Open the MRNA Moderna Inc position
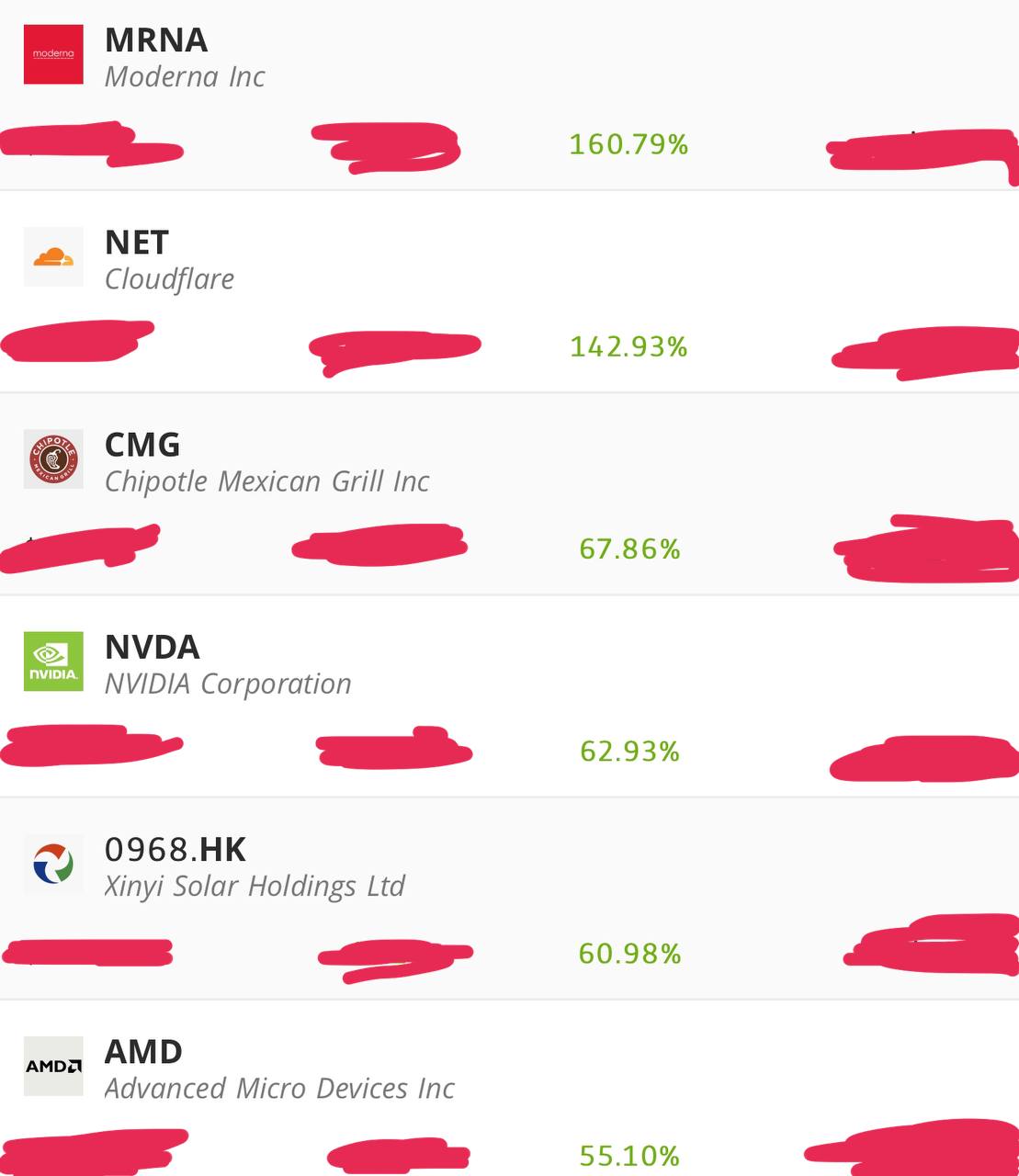The image size is (1019, 1176). 509,95
